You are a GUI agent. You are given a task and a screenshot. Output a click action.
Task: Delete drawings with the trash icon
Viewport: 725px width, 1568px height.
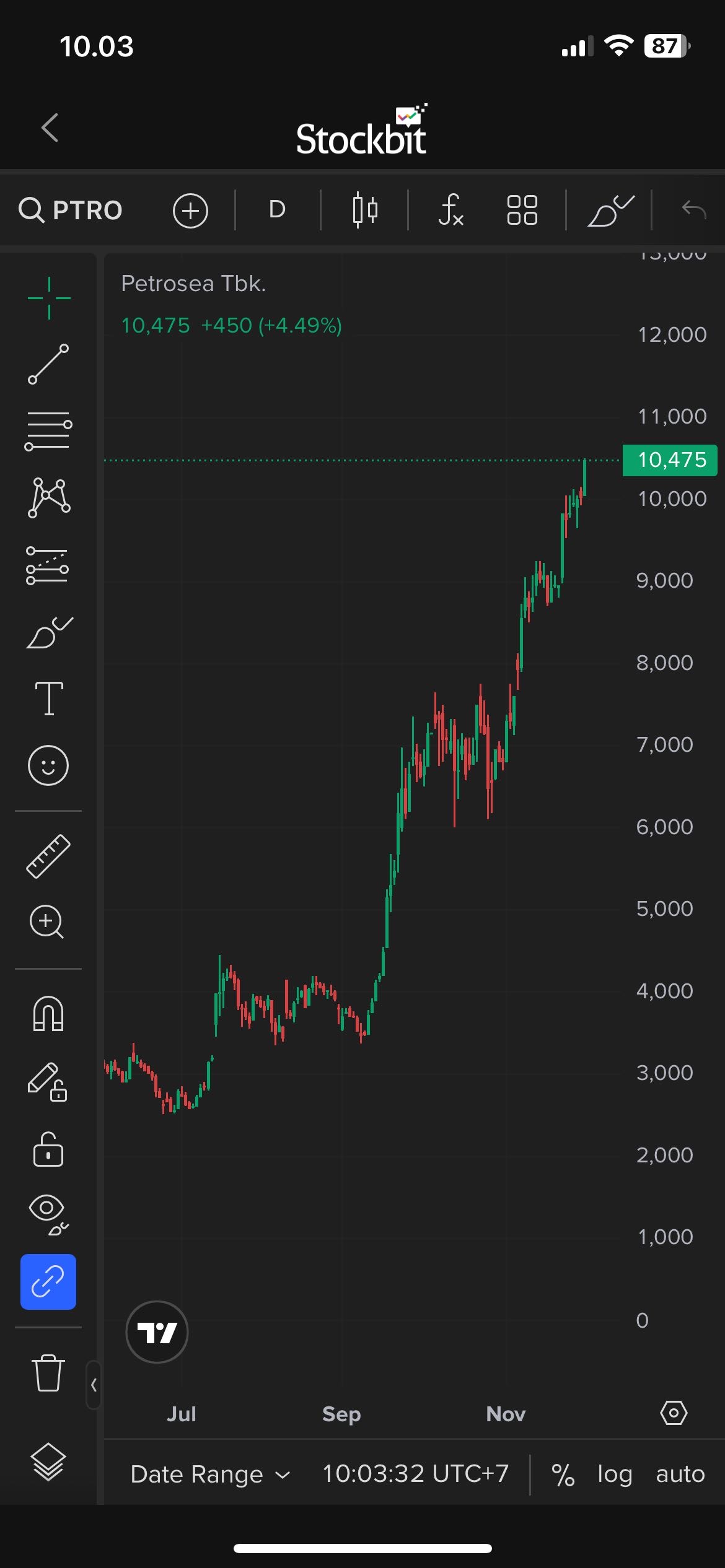tap(48, 1372)
